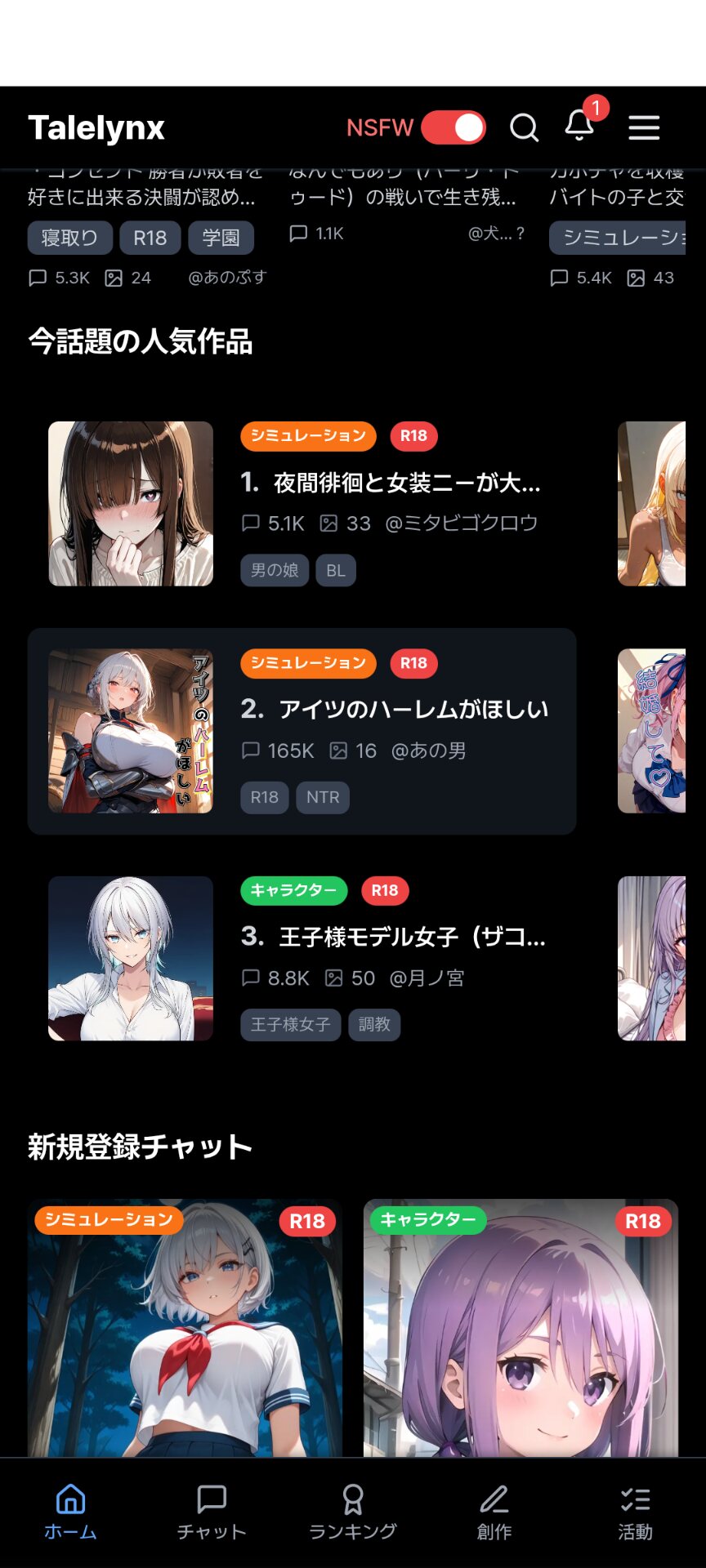This screenshot has height=1568, width=706.
Task: Select the NTR tag
Action: (x=323, y=797)
